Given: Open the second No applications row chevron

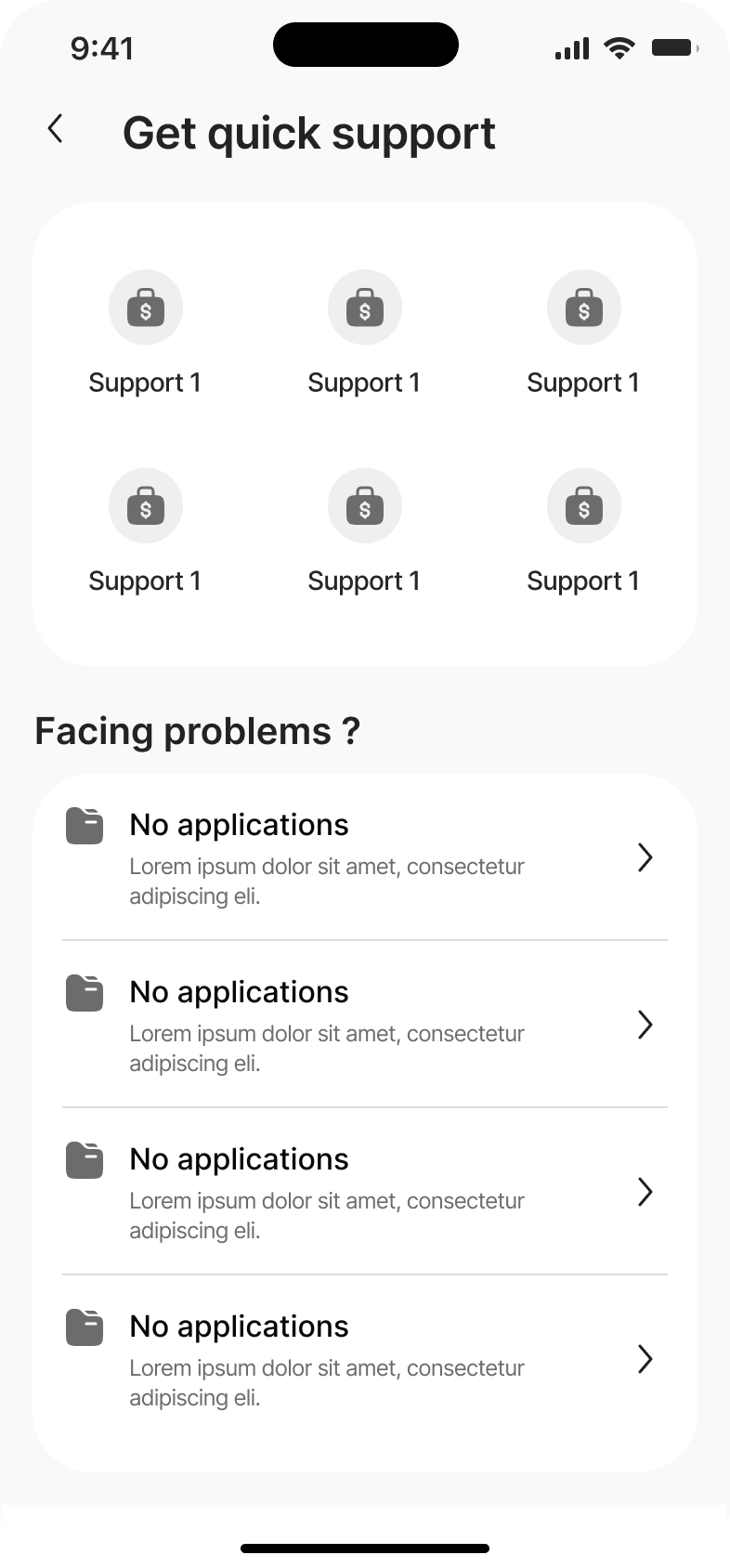Looking at the screenshot, I should (x=645, y=1025).
